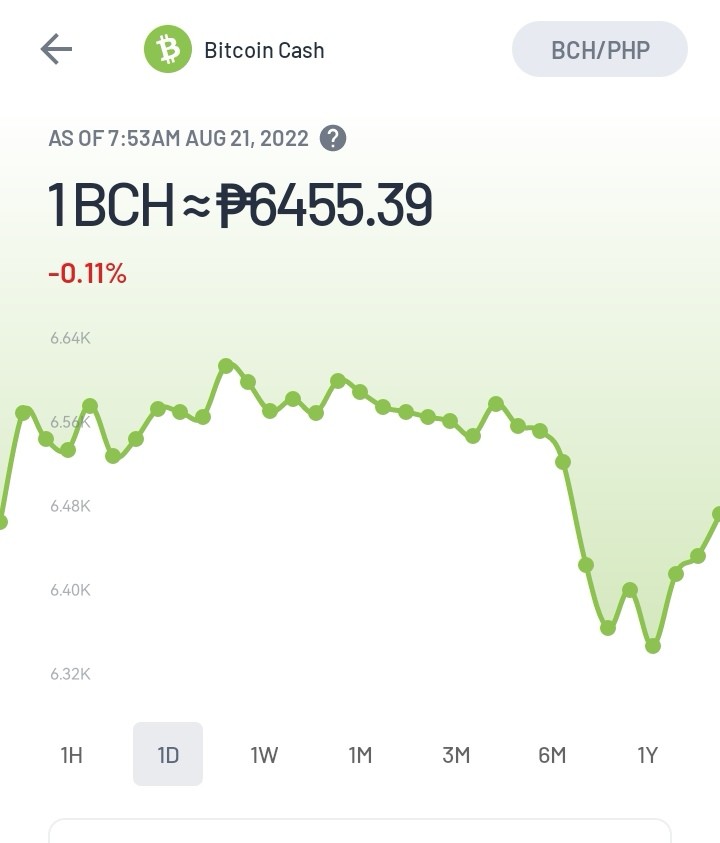Switch chart to 1Y range
The width and height of the screenshot is (720, 843).
[x=648, y=755]
